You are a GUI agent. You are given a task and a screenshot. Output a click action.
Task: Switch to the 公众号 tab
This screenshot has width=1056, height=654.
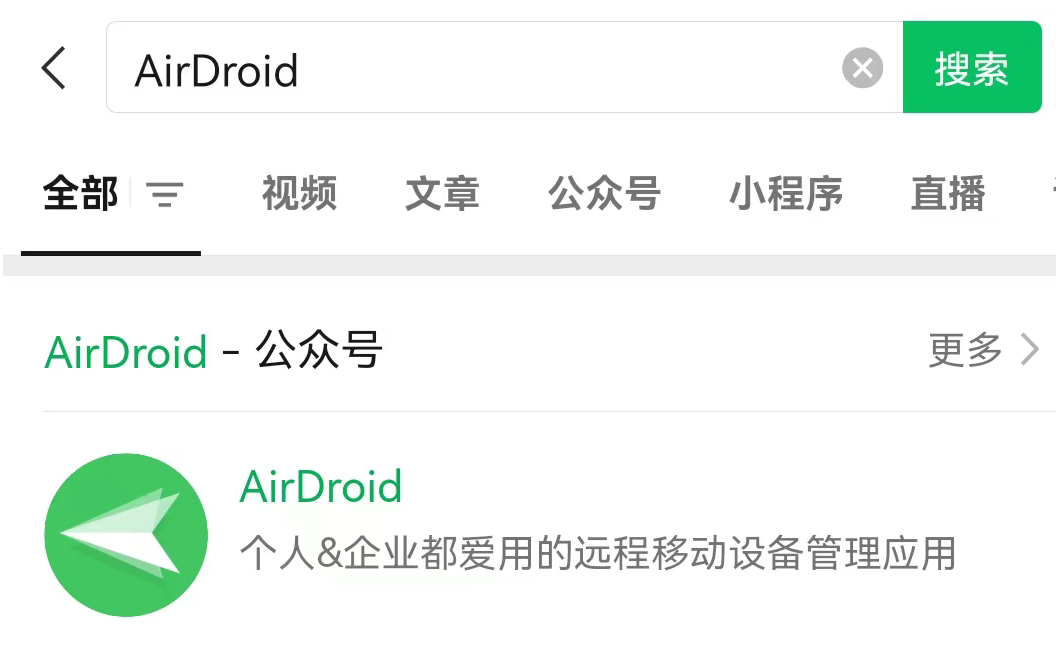point(604,194)
